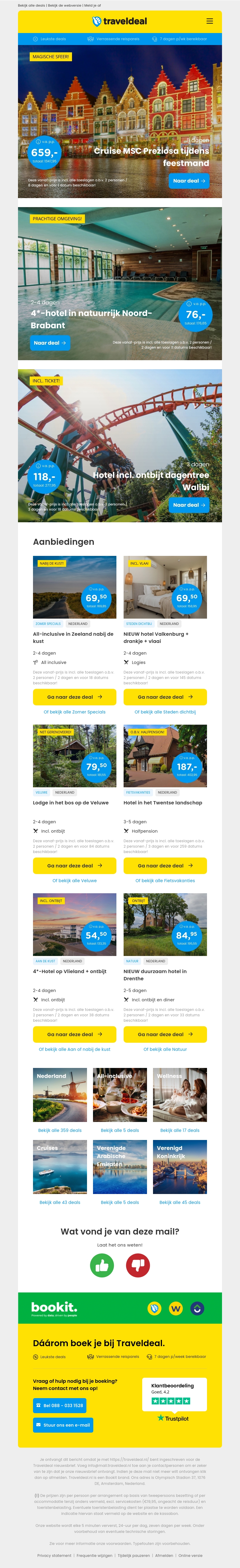This screenshot has height=1568, width=240.
Task: Call Traveldeal via Bel 088 - 033 1528
Action: (x=60, y=1406)
